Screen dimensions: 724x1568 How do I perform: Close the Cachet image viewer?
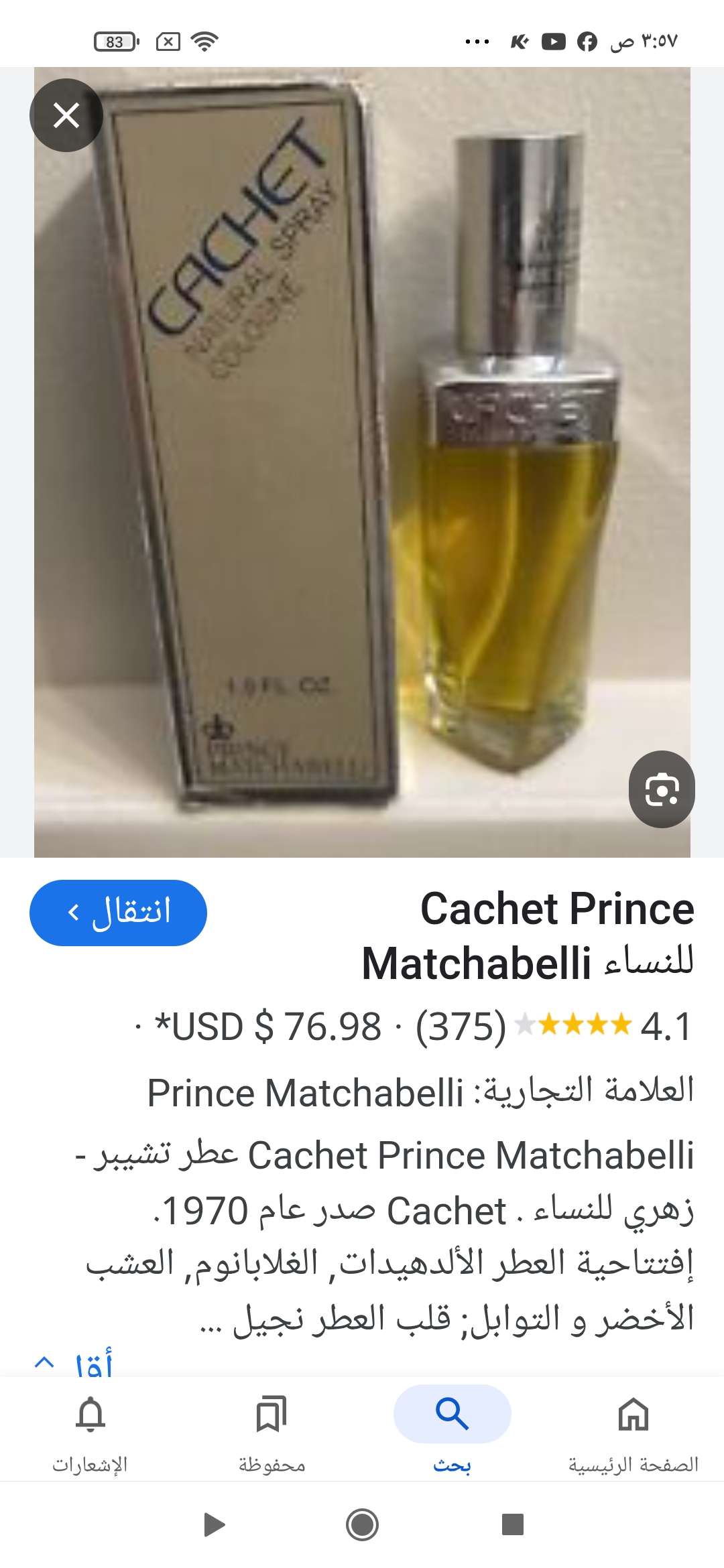click(66, 115)
